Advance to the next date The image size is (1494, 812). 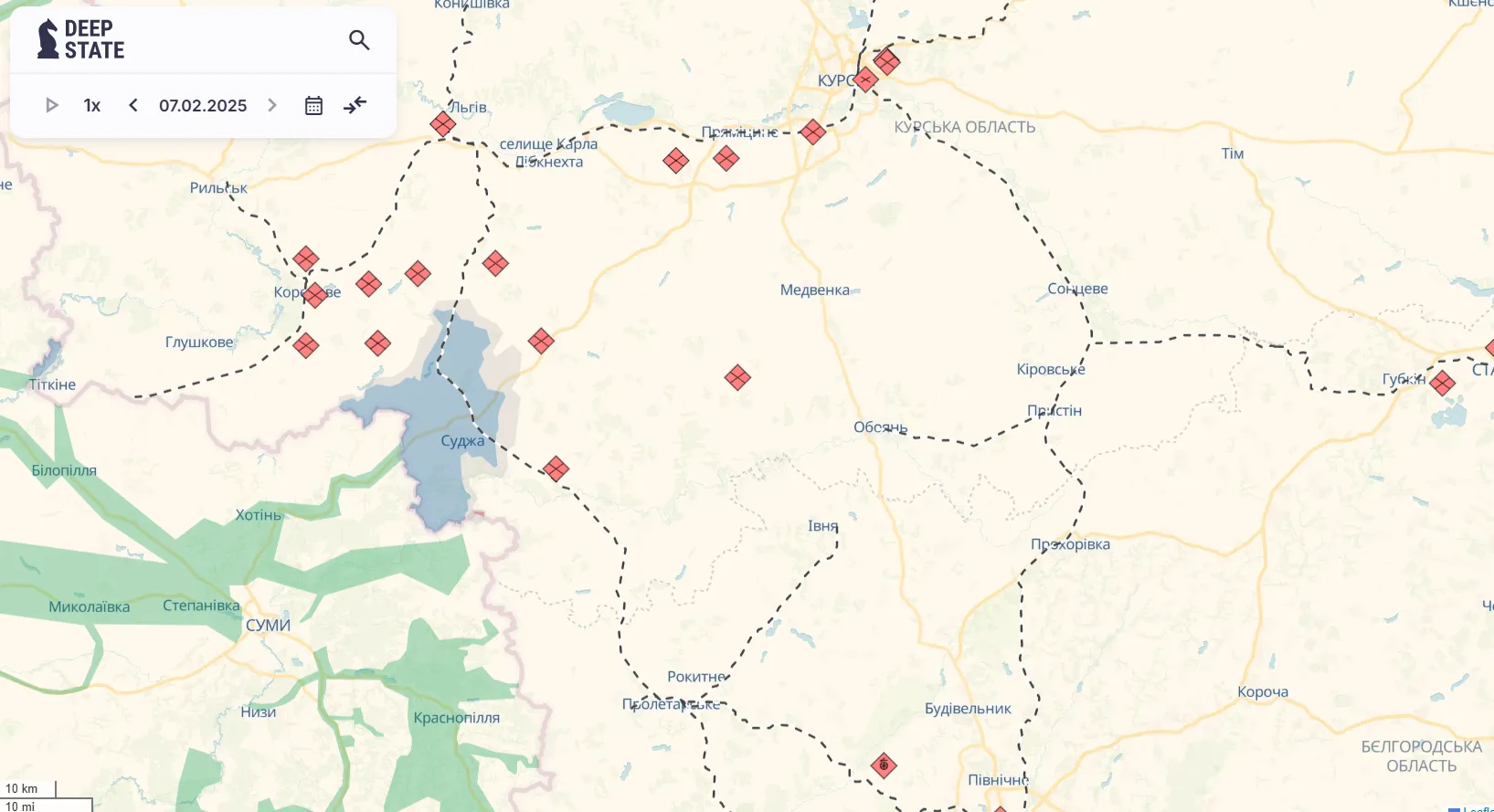pos(272,105)
